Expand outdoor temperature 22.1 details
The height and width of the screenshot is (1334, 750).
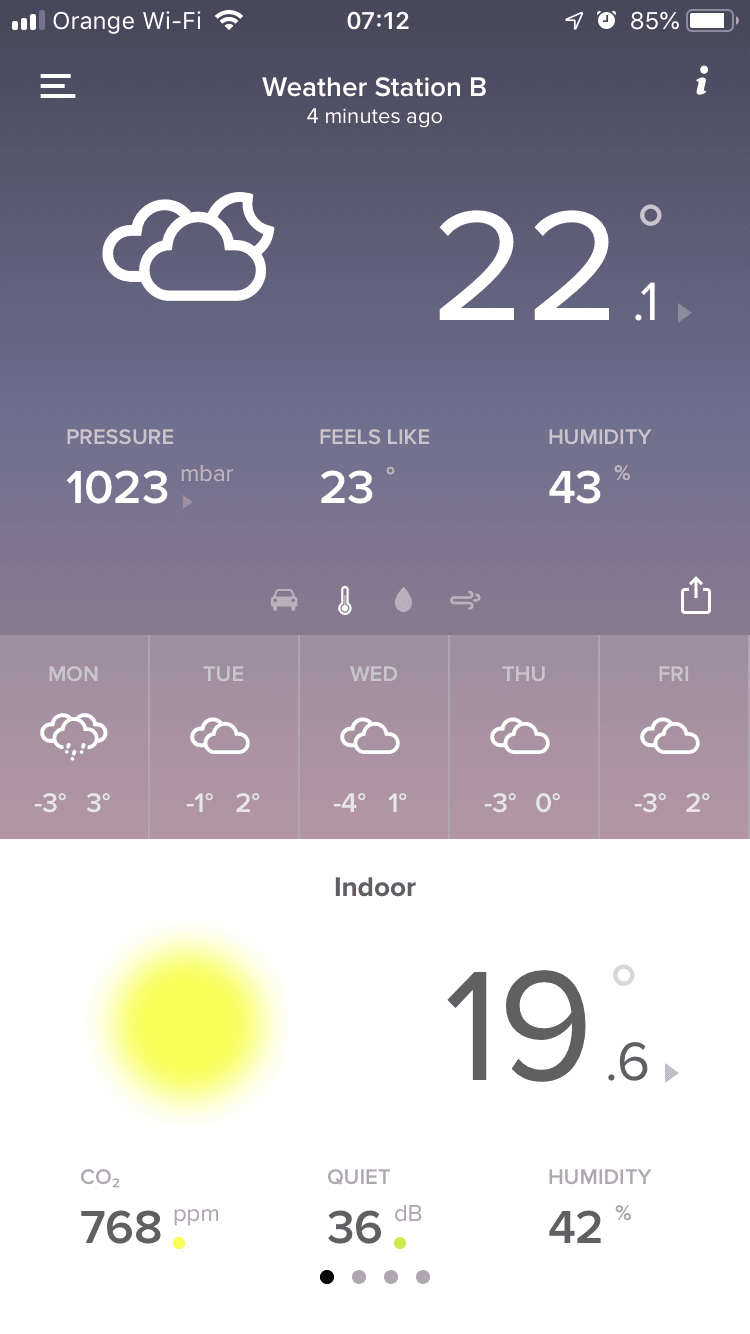[684, 313]
